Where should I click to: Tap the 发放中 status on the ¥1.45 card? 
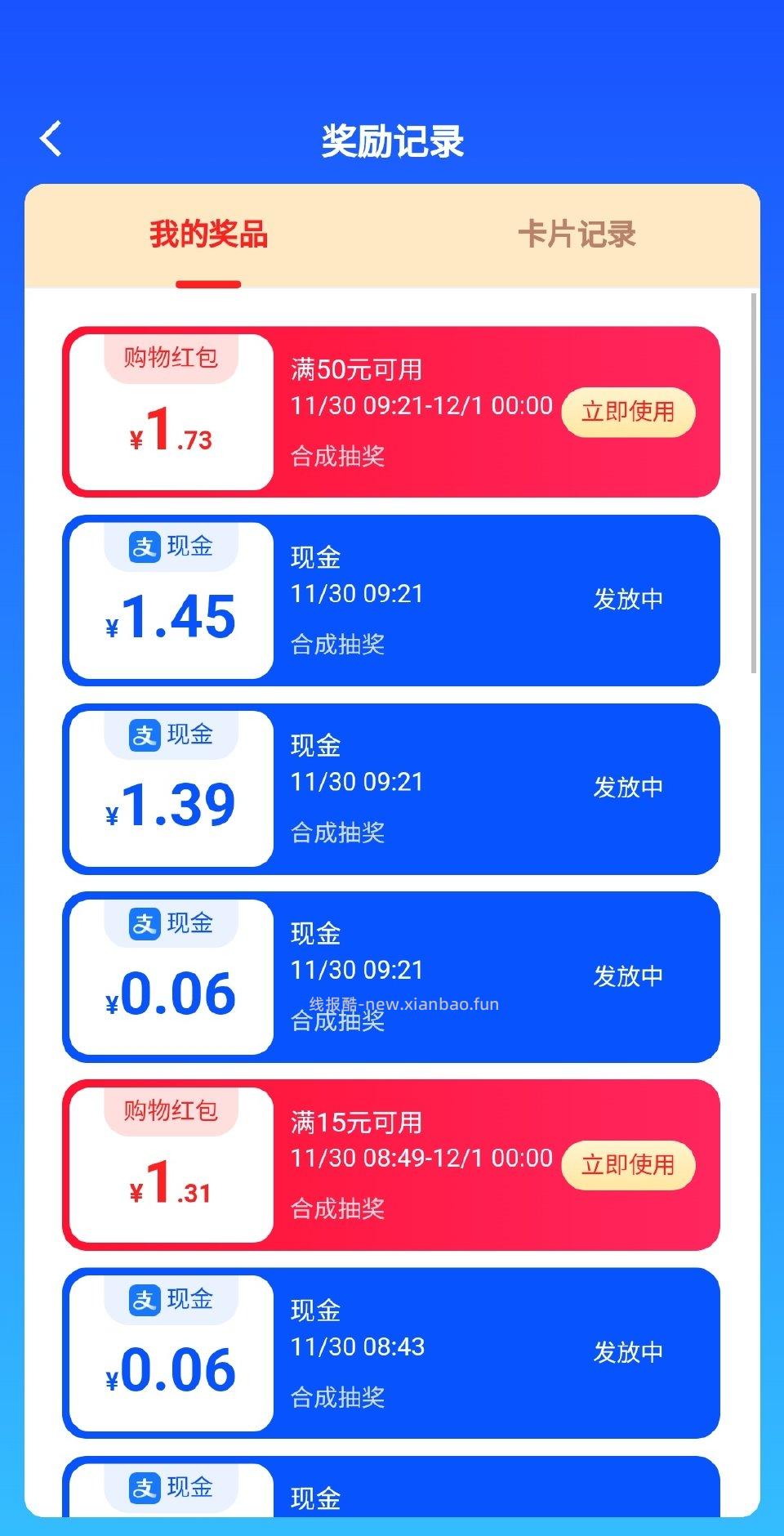(x=629, y=599)
